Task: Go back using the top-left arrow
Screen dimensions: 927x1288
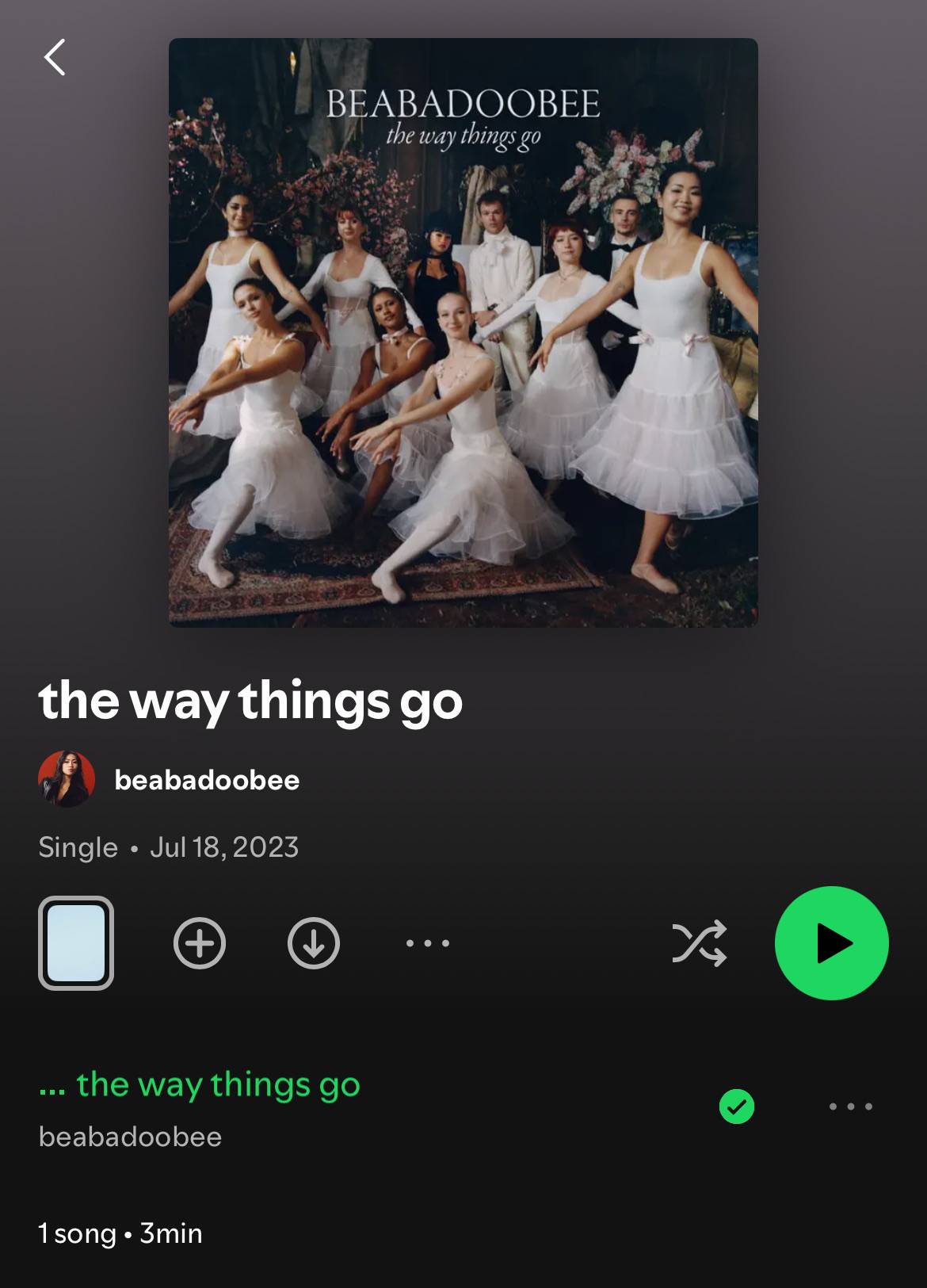Action: [x=55, y=57]
